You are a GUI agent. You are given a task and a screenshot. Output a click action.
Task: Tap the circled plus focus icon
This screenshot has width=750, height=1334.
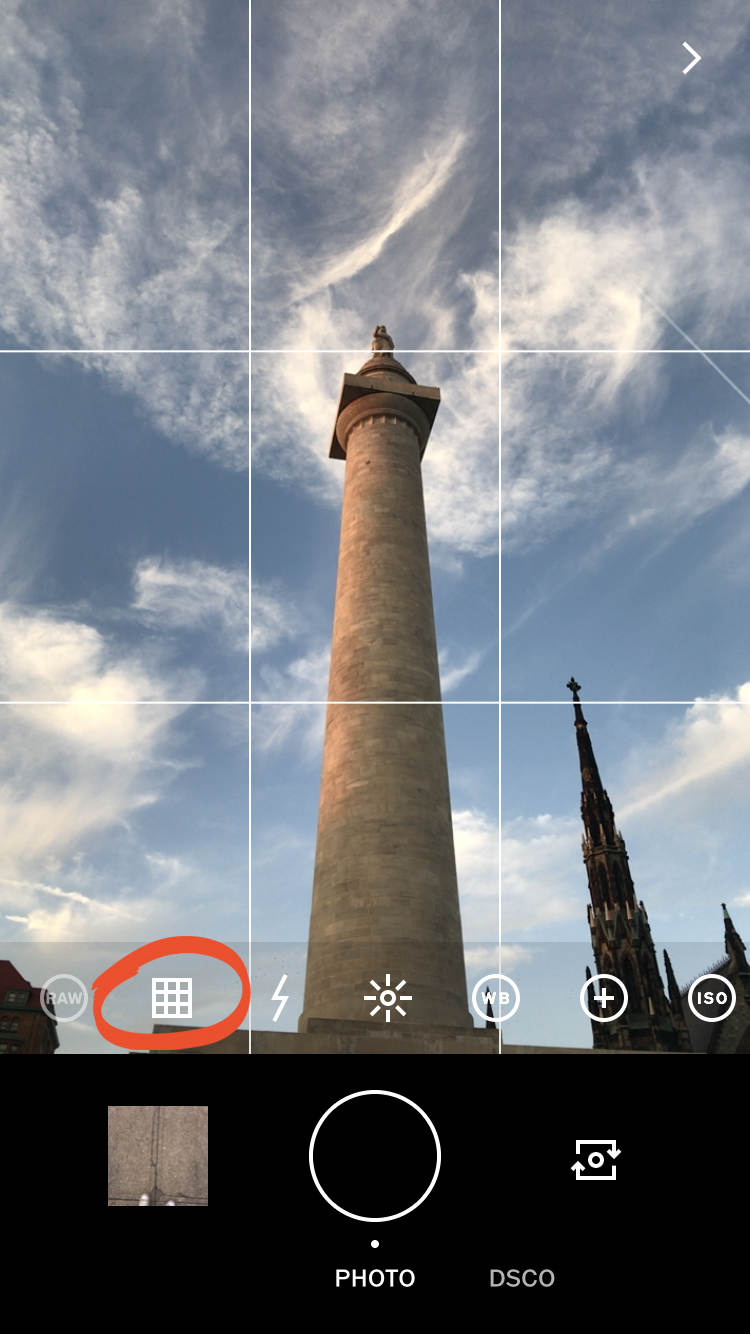pyautogui.click(x=604, y=997)
